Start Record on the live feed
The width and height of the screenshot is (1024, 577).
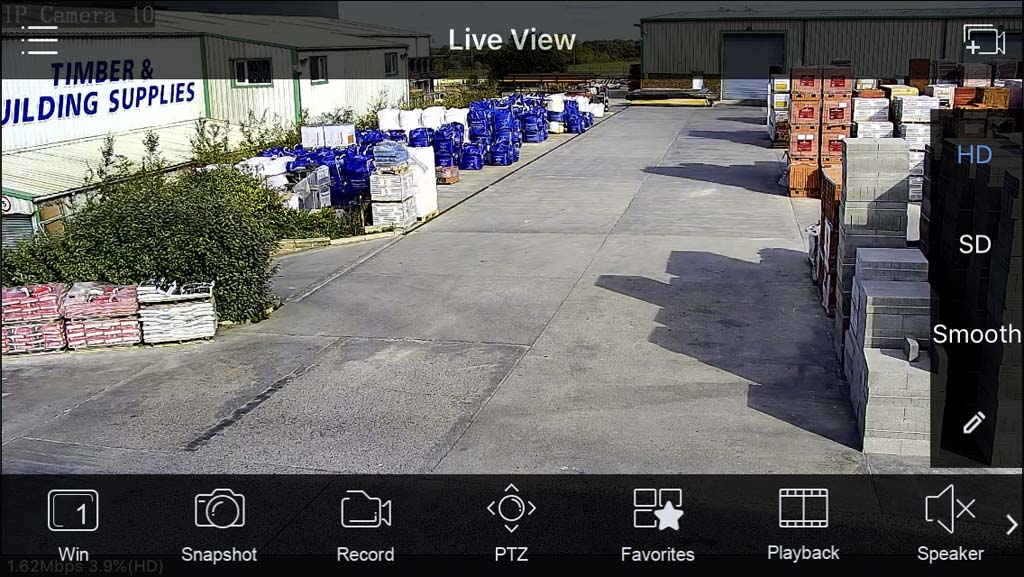click(365, 523)
